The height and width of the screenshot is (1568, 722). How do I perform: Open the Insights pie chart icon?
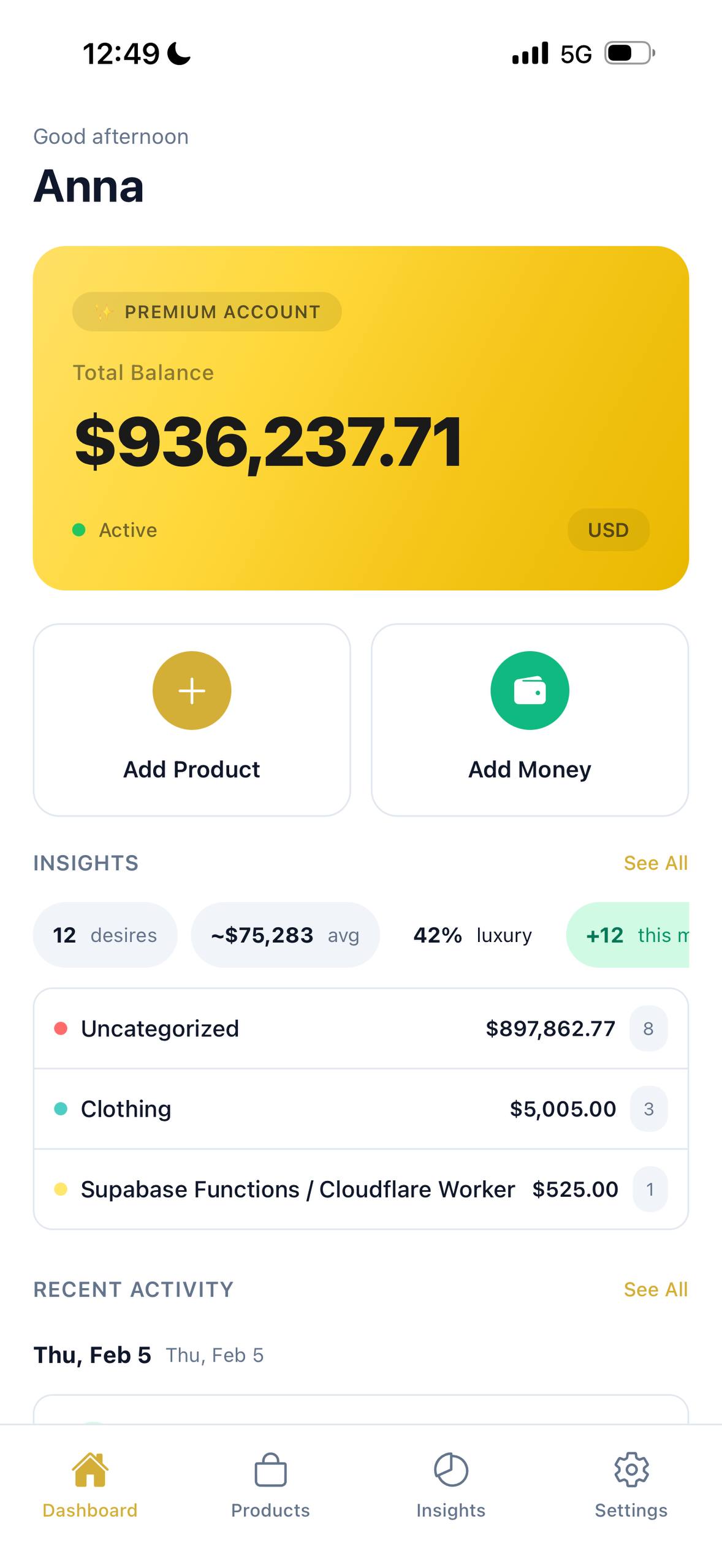pyautogui.click(x=450, y=1469)
